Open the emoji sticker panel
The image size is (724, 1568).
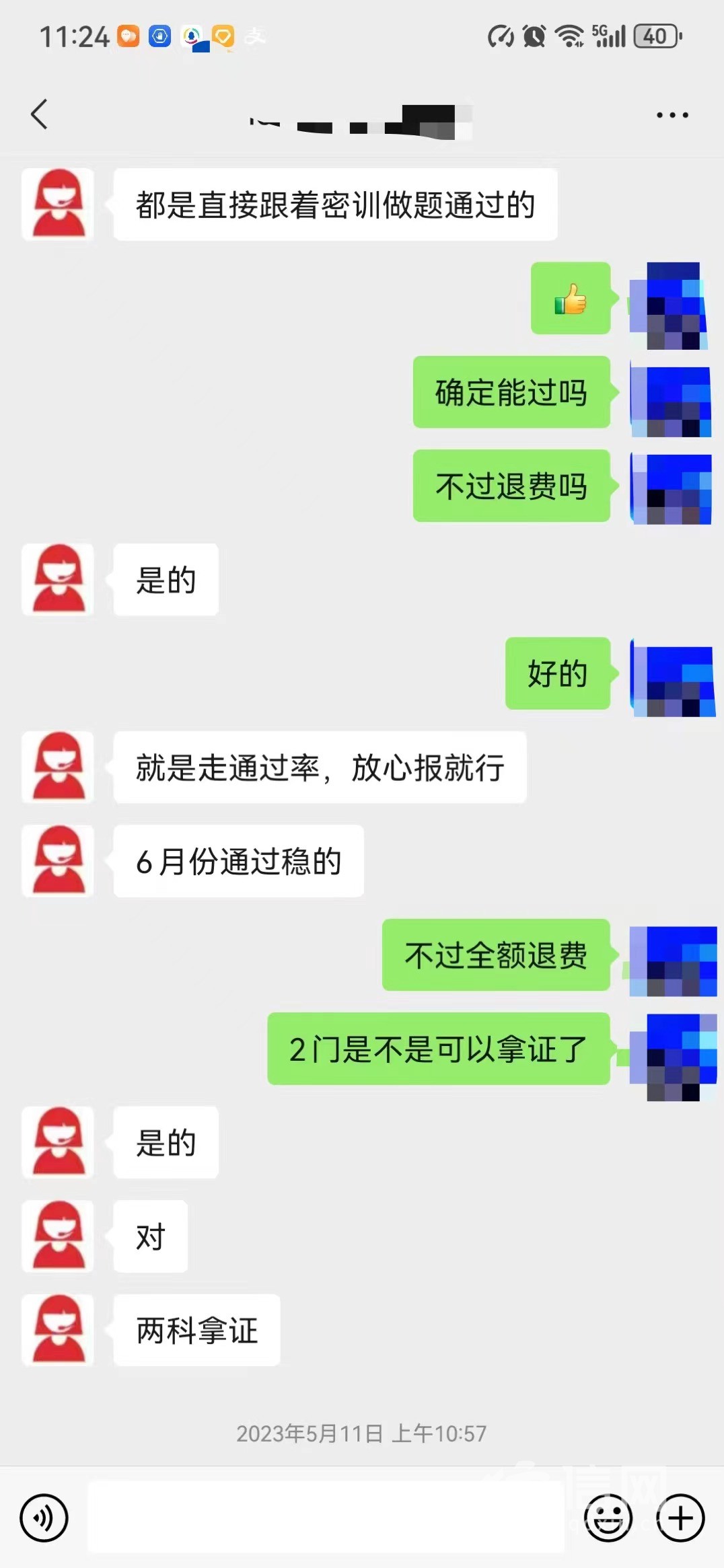[x=608, y=1518]
